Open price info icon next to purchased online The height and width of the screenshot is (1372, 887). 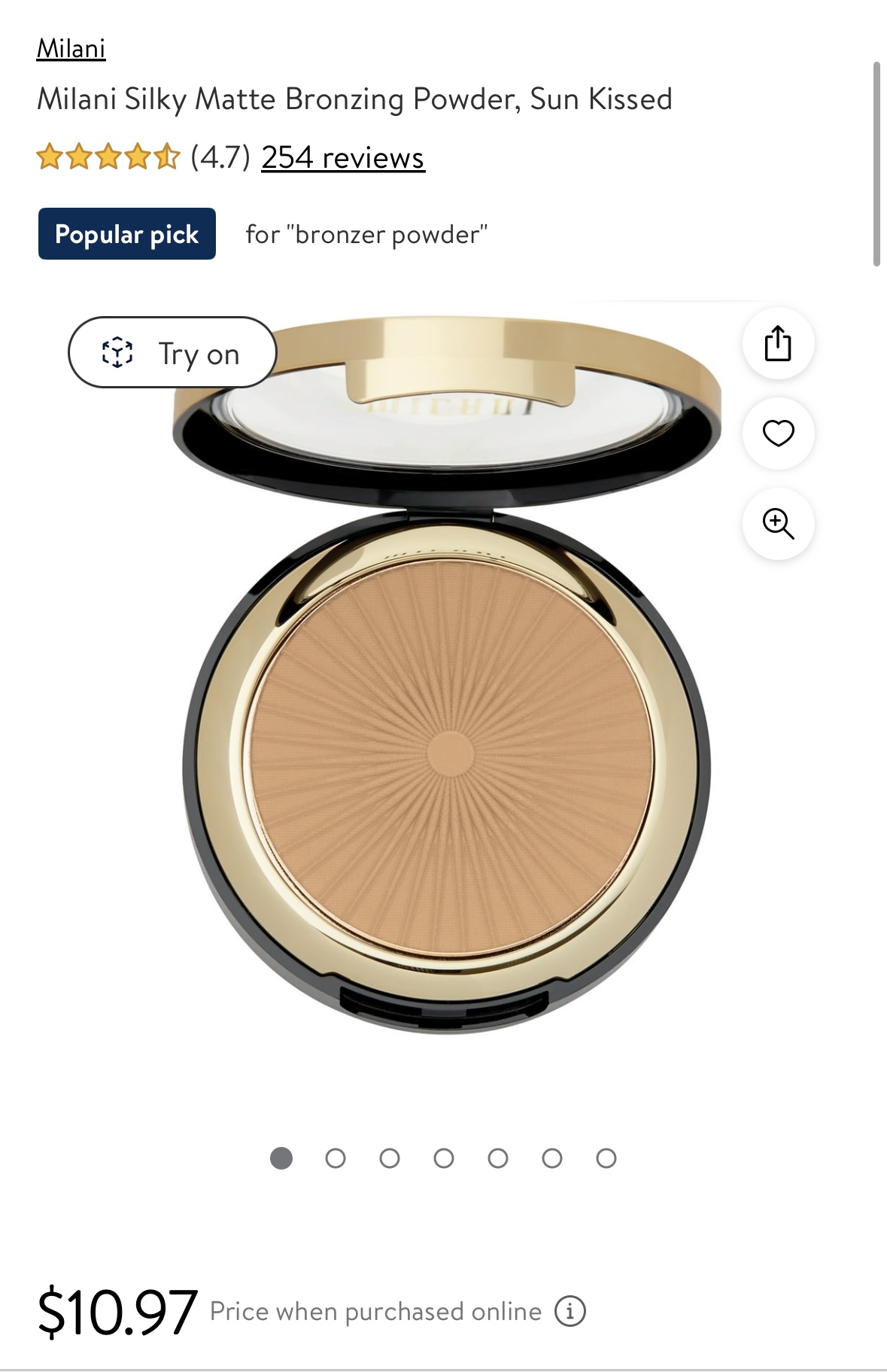pyautogui.click(x=570, y=1311)
